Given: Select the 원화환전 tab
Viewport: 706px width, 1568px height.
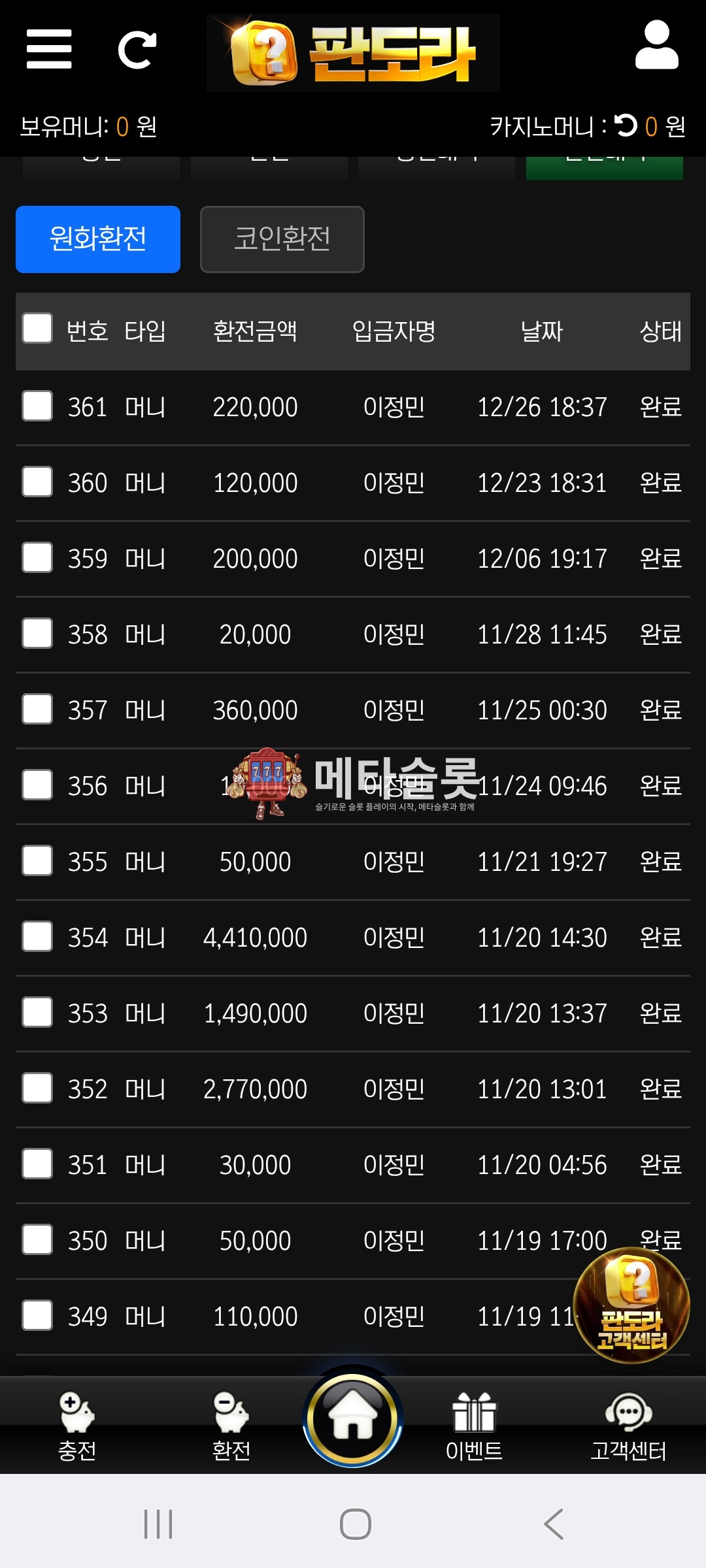Looking at the screenshot, I should (x=98, y=239).
